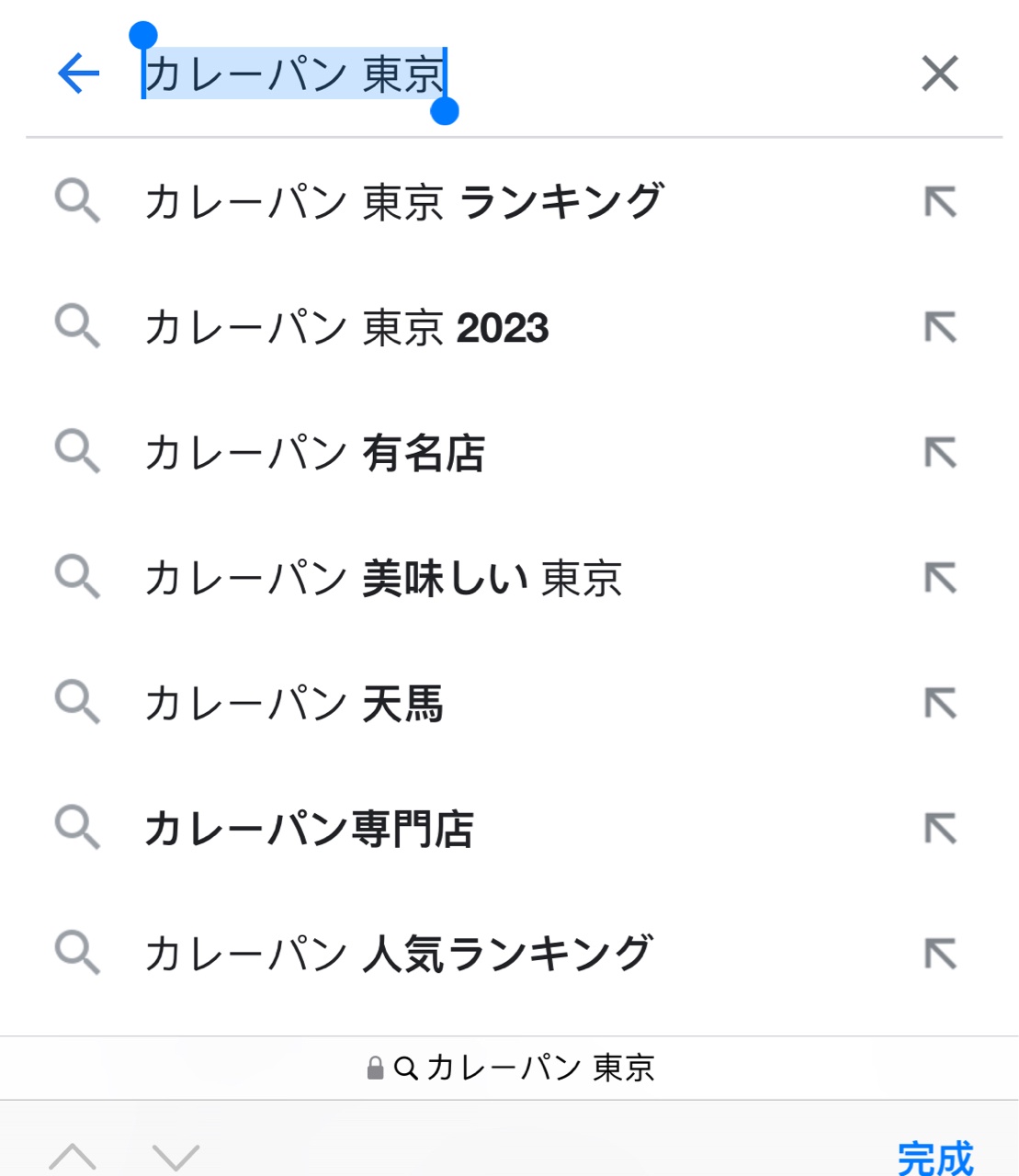1019x1176 pixels.
Task: Select the カレーパン専門店 suggestion
Action: click(x=309, y=829)
